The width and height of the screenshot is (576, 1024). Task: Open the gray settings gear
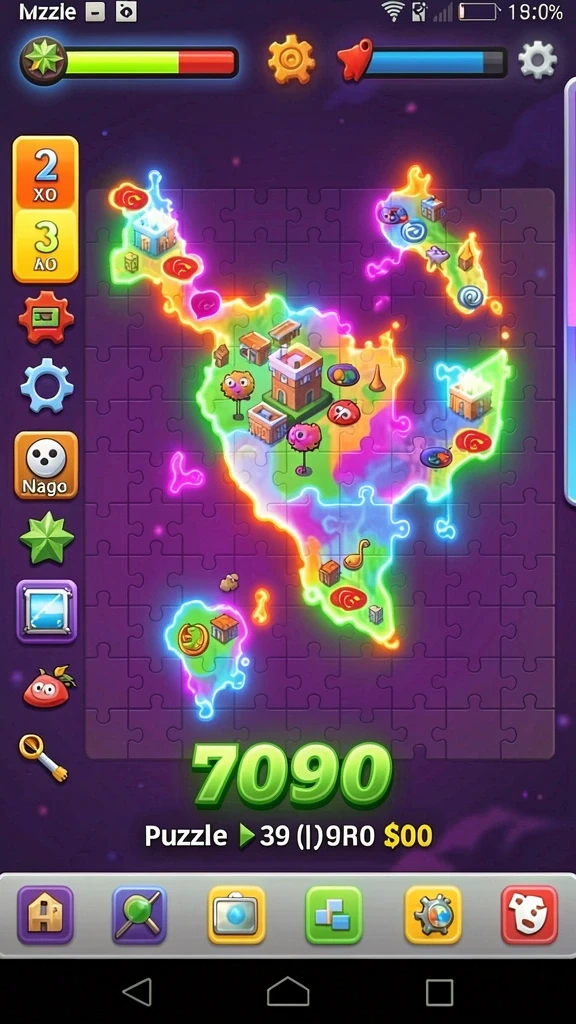click(x=537, y=61)
